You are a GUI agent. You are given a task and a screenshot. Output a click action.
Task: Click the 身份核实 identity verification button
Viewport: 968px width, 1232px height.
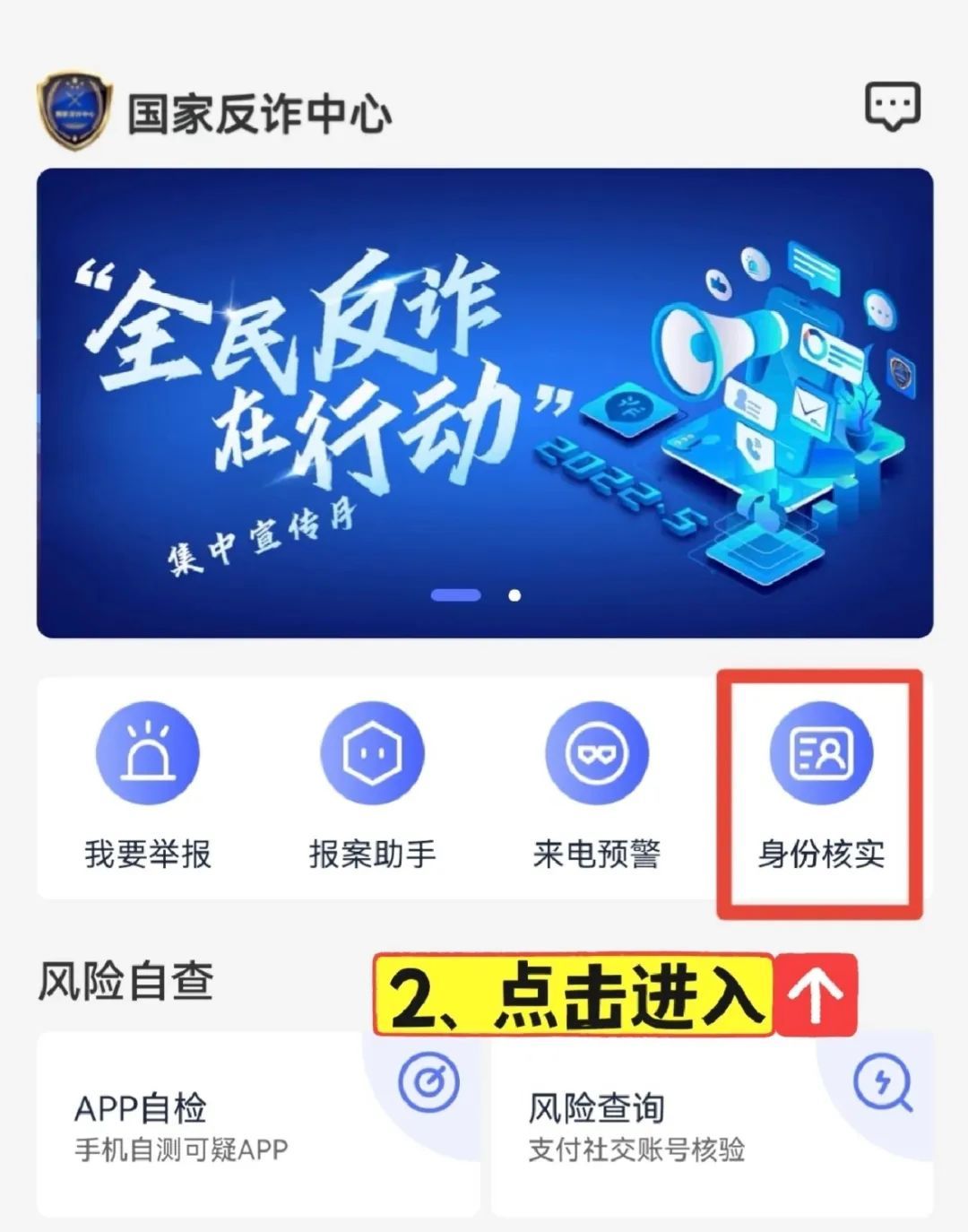[820, 855]
